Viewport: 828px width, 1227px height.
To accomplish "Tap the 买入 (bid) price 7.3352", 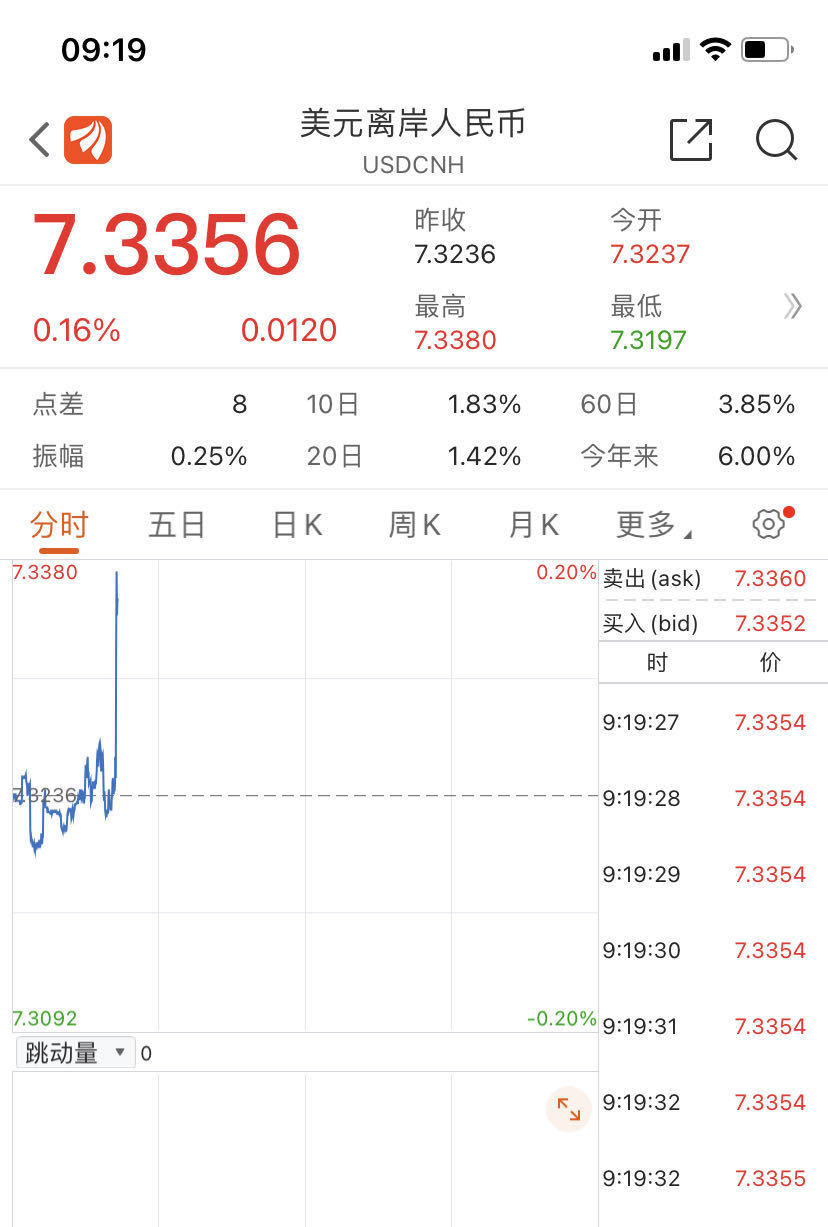I will coord(770,623).
